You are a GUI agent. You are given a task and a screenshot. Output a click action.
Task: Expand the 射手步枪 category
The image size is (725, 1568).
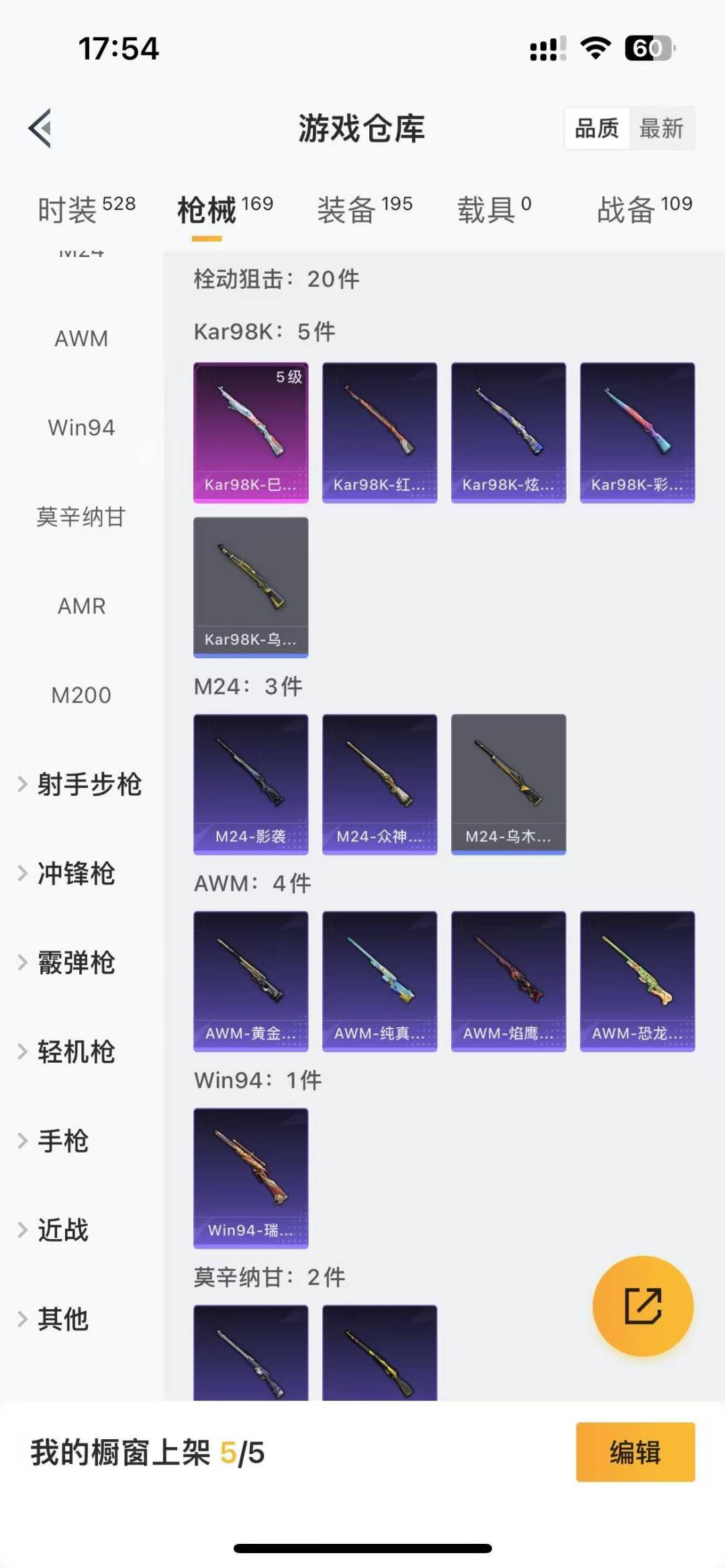tap(81, 784)
